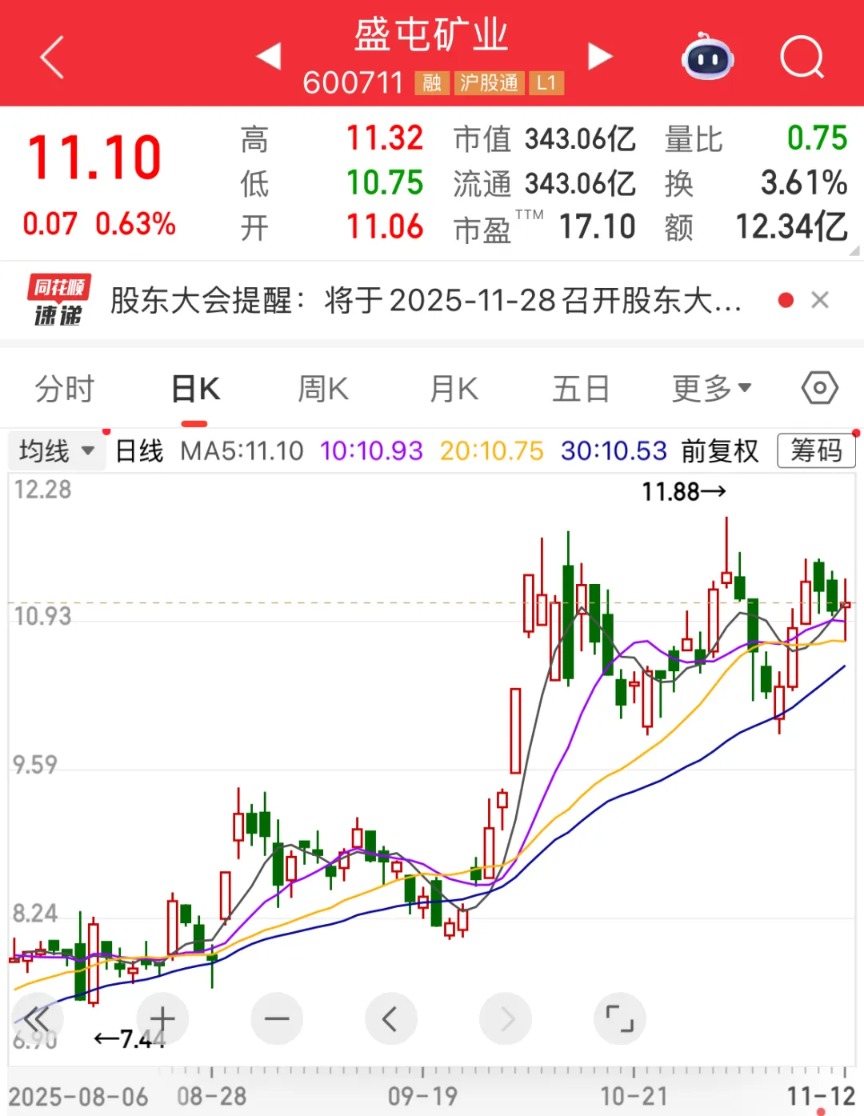This screenshot has width=864, height=1116.
Task: Expand the 更多 chart period menu
Action: pos(710,388)
